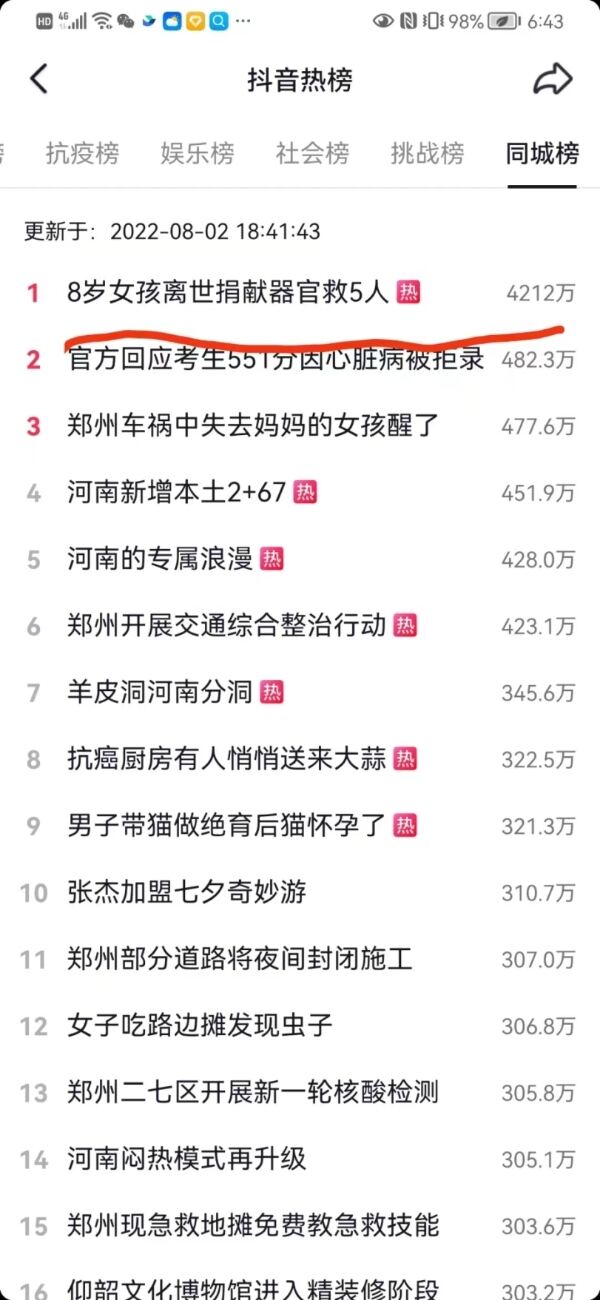Select the 挑战榜 tab

427,154
